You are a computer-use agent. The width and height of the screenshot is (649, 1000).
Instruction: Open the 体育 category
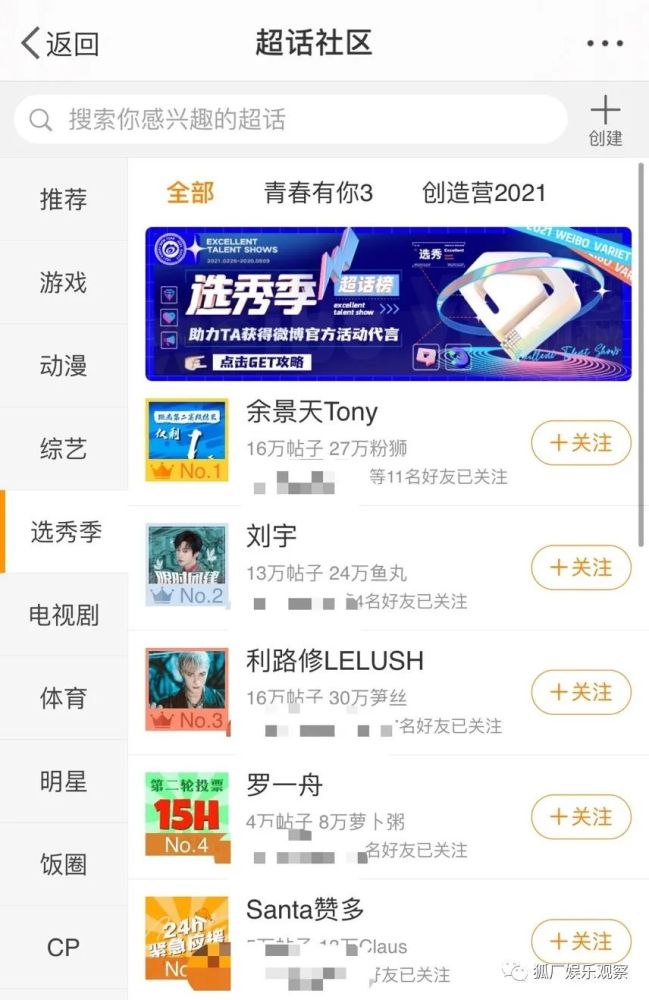(x=64, y=698)
